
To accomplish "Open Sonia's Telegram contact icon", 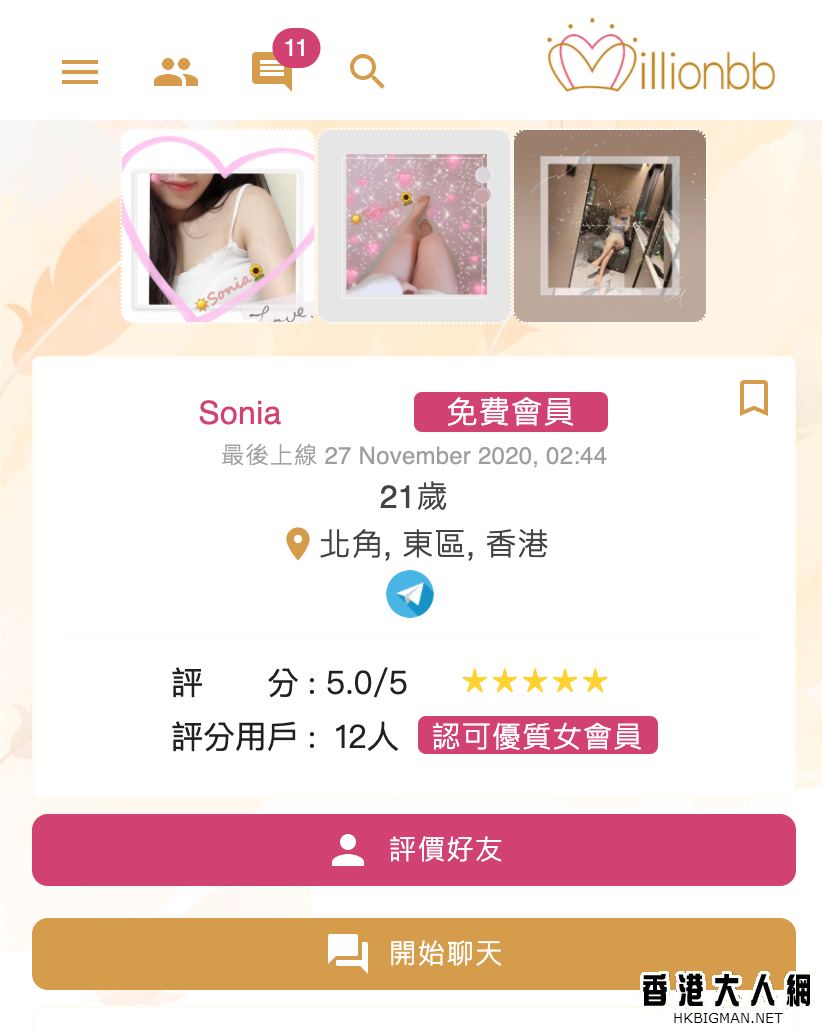I will point(410,594).
